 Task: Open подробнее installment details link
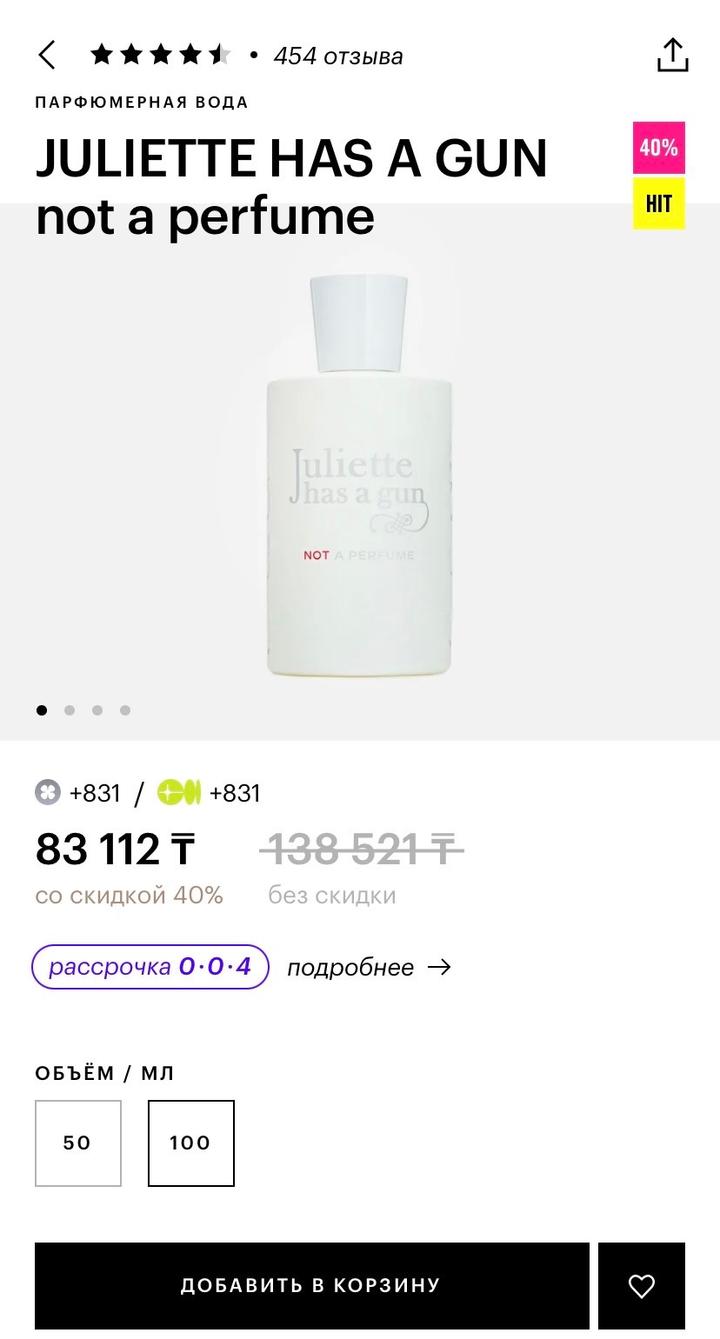click(368, 967)
